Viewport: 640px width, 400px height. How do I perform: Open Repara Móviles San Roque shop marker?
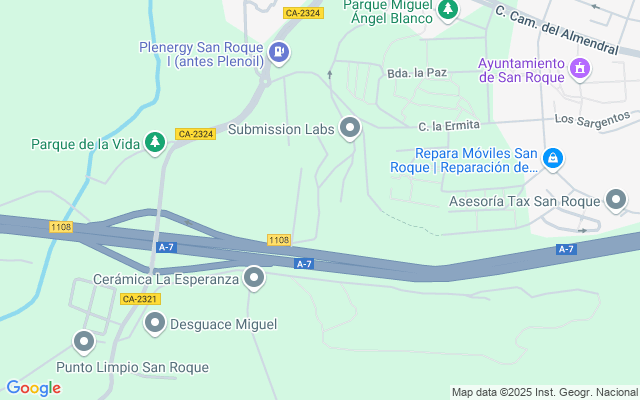pyautogui.click(x=552, y=159)
